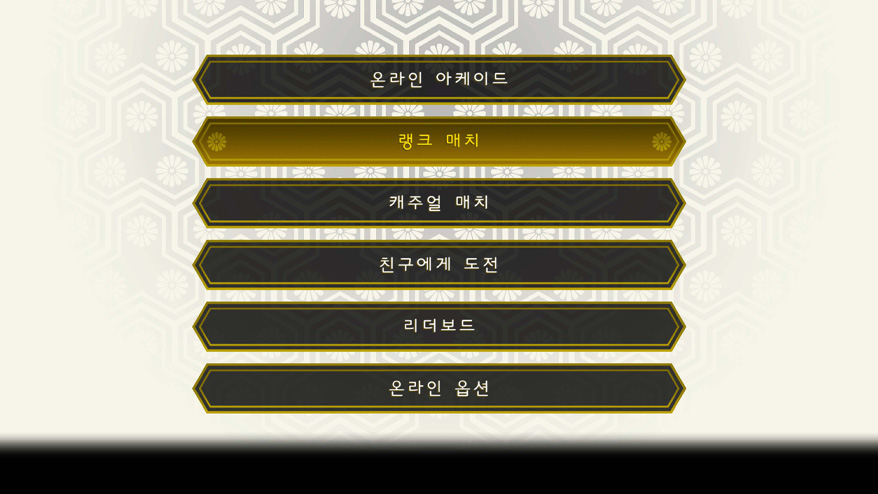Start a 캐주얼 매치

click(x=439, y=203)
